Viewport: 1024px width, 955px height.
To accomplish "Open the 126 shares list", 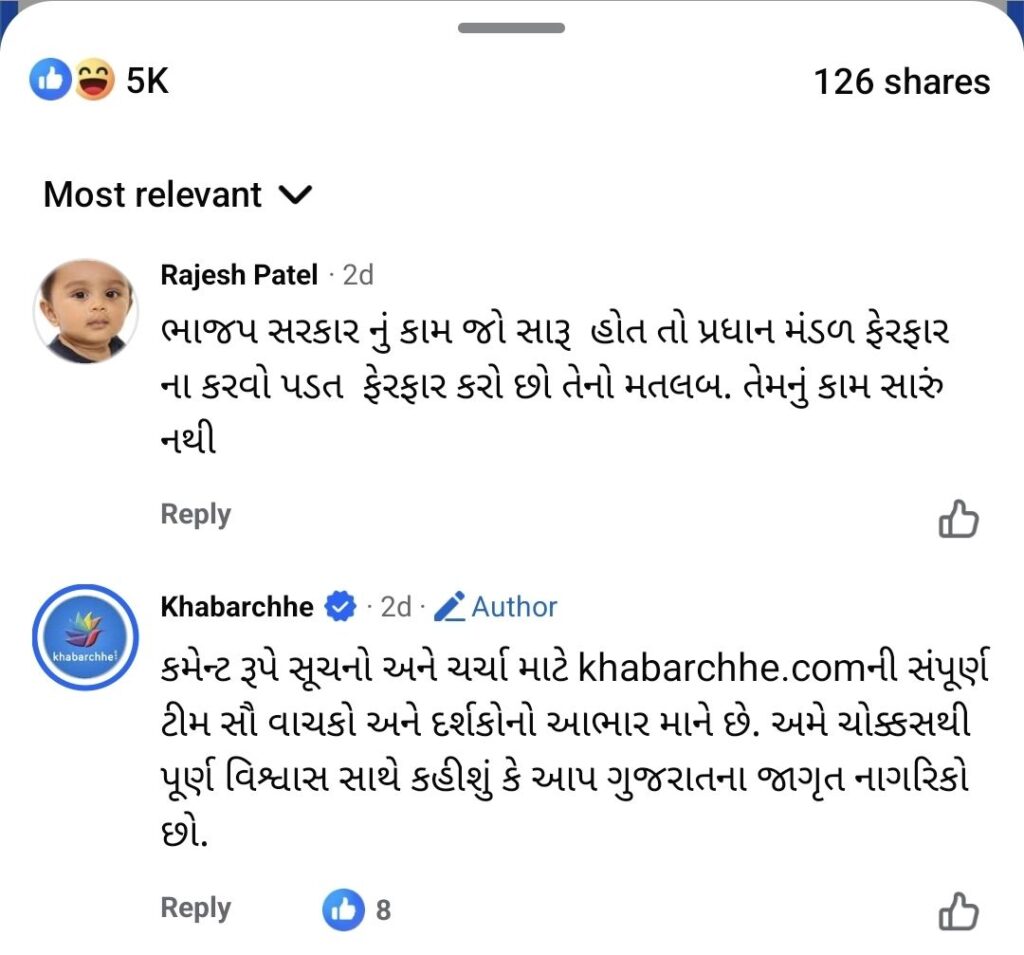I will coord(901,81).
